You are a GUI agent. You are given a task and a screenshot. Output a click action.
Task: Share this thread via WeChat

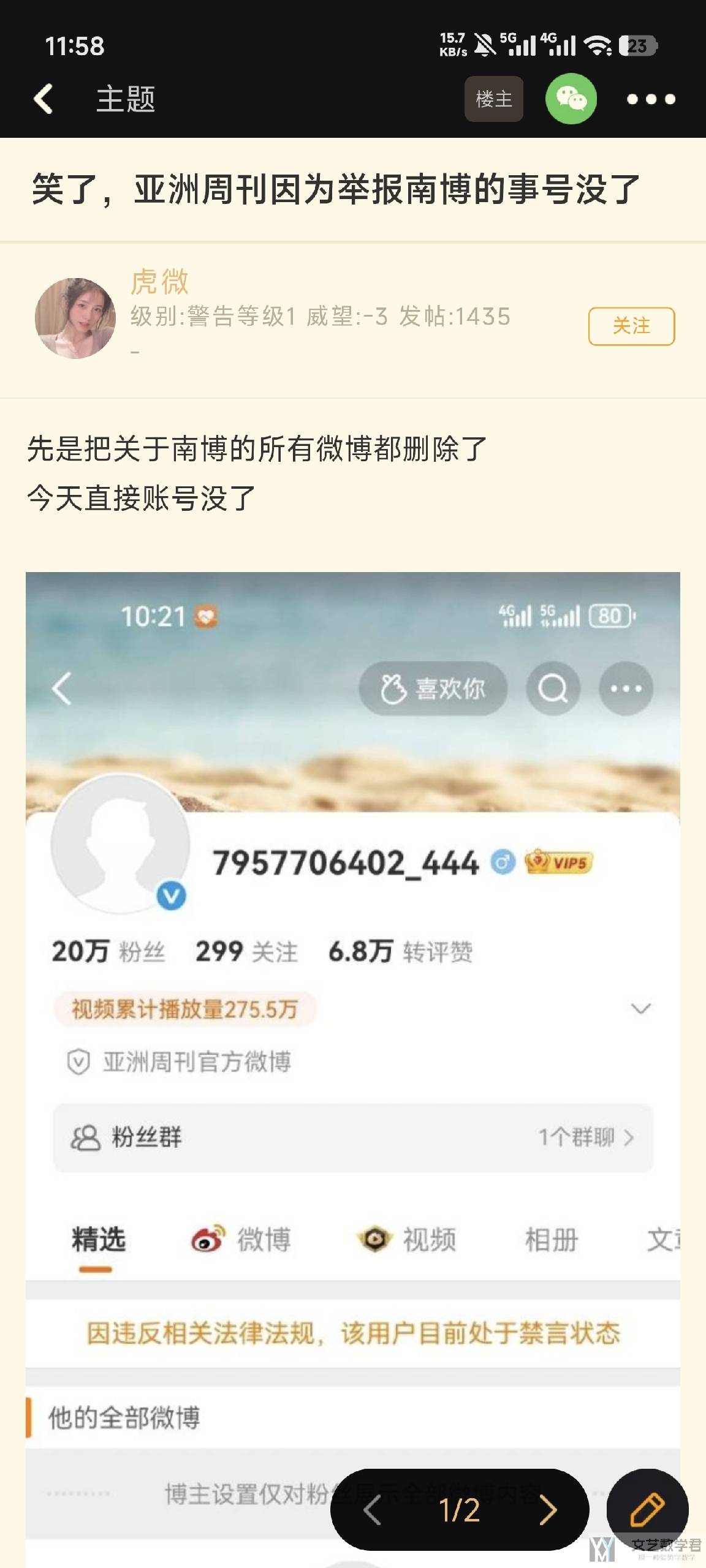(x=571, y=99)
